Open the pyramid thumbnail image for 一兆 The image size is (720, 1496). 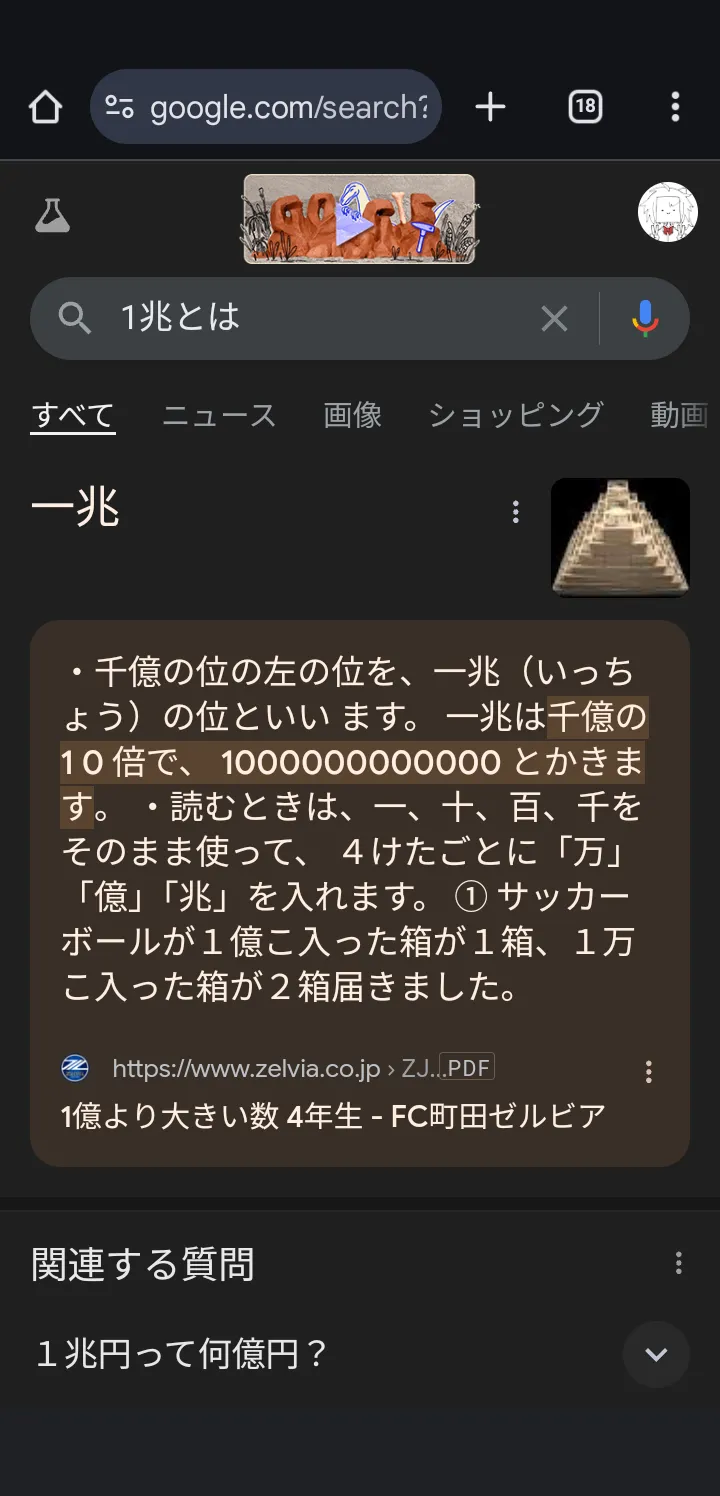click(620, 538)
